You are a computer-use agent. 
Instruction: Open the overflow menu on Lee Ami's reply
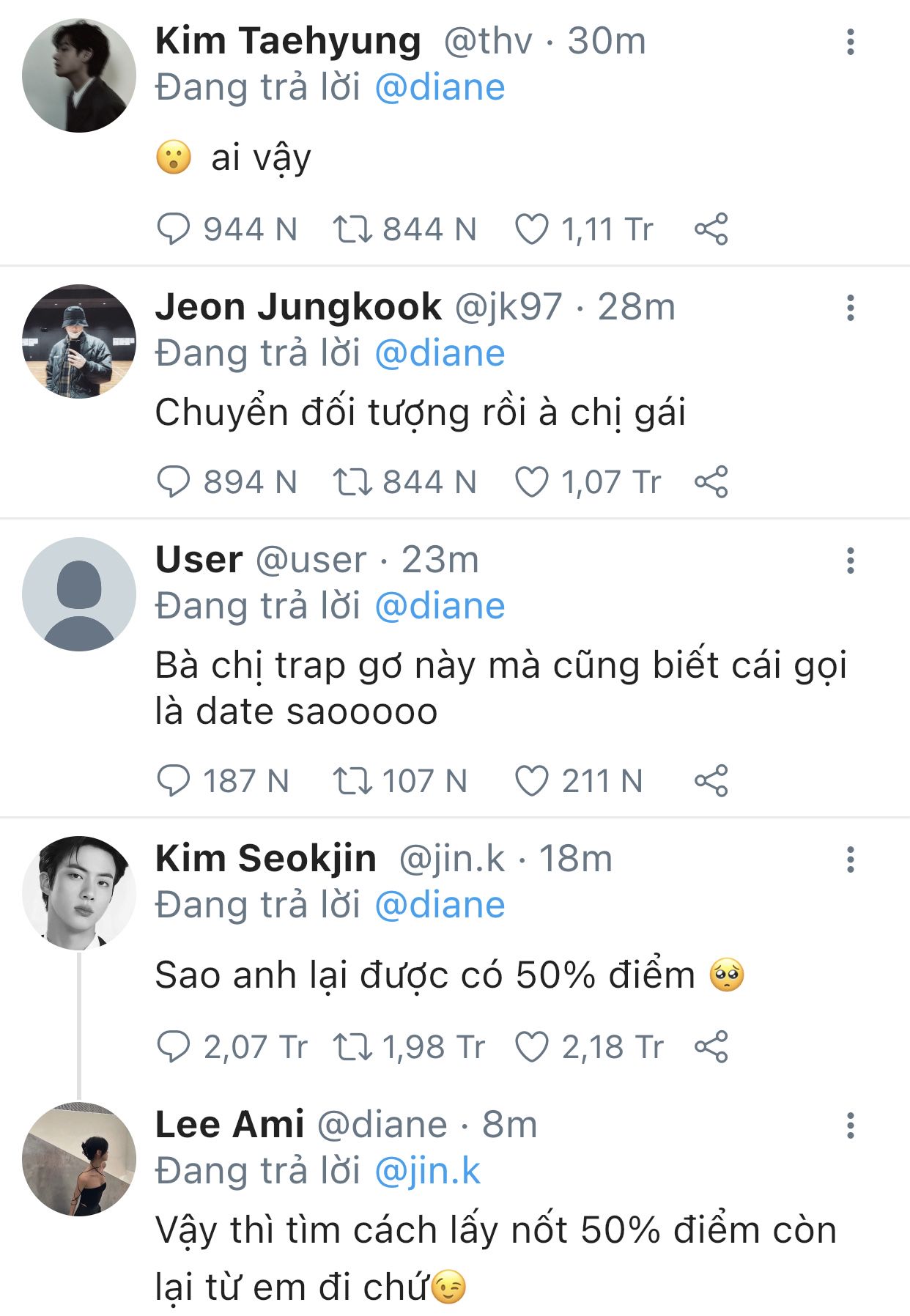point(850,1125)
